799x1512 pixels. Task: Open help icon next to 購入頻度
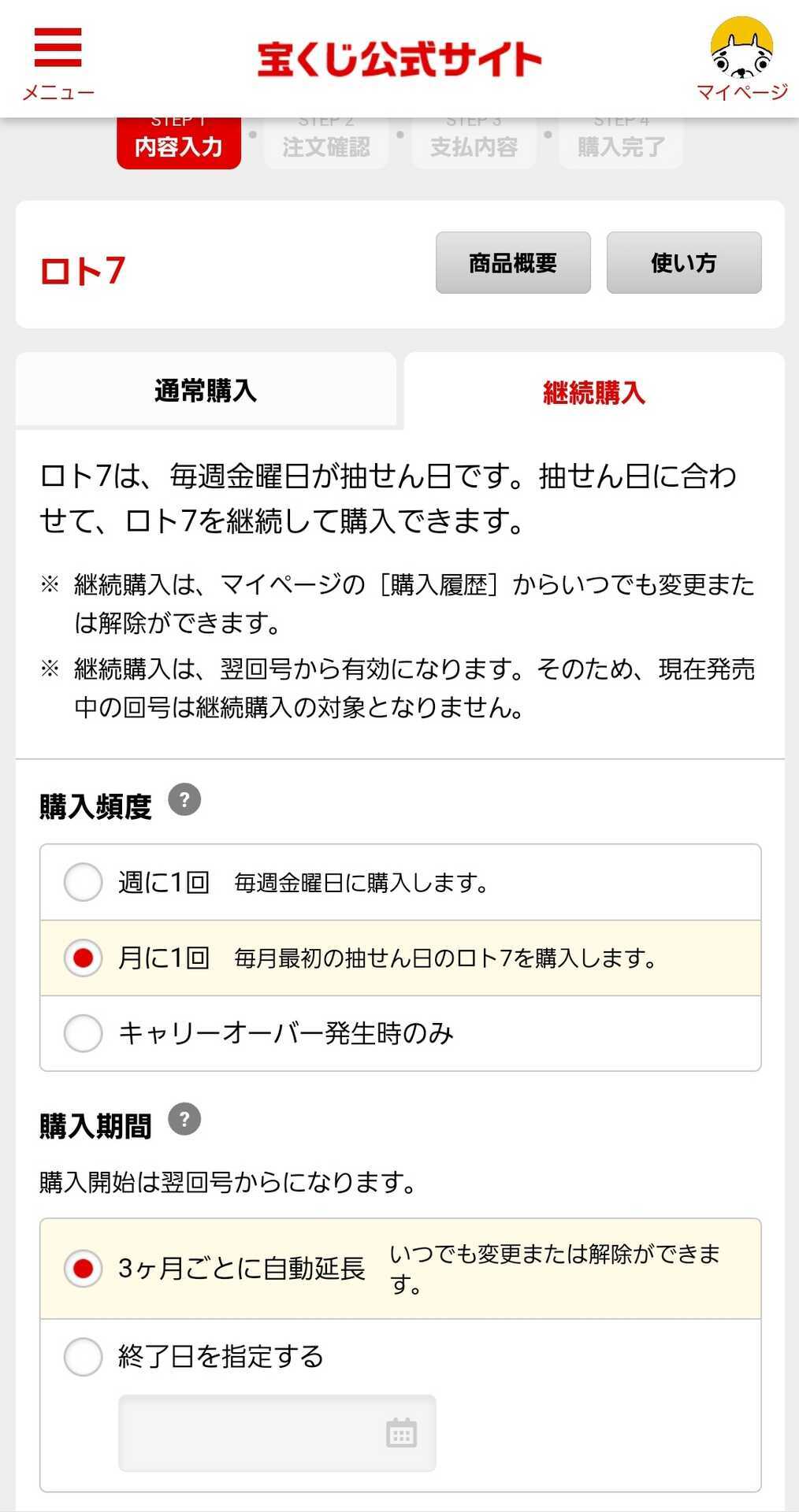pyautogui.click(x=184, y=800)
